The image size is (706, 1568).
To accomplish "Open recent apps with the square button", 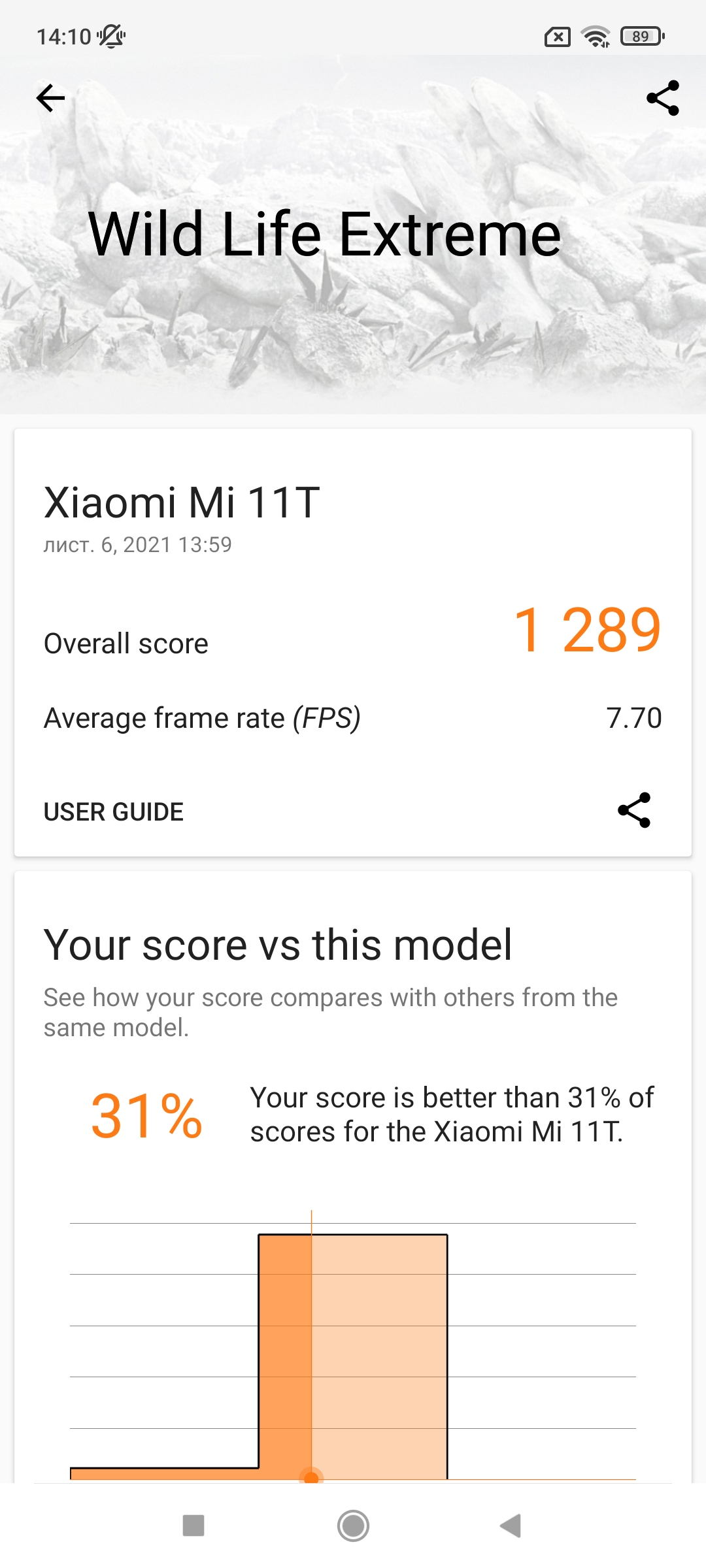I will click(193, 1526).
